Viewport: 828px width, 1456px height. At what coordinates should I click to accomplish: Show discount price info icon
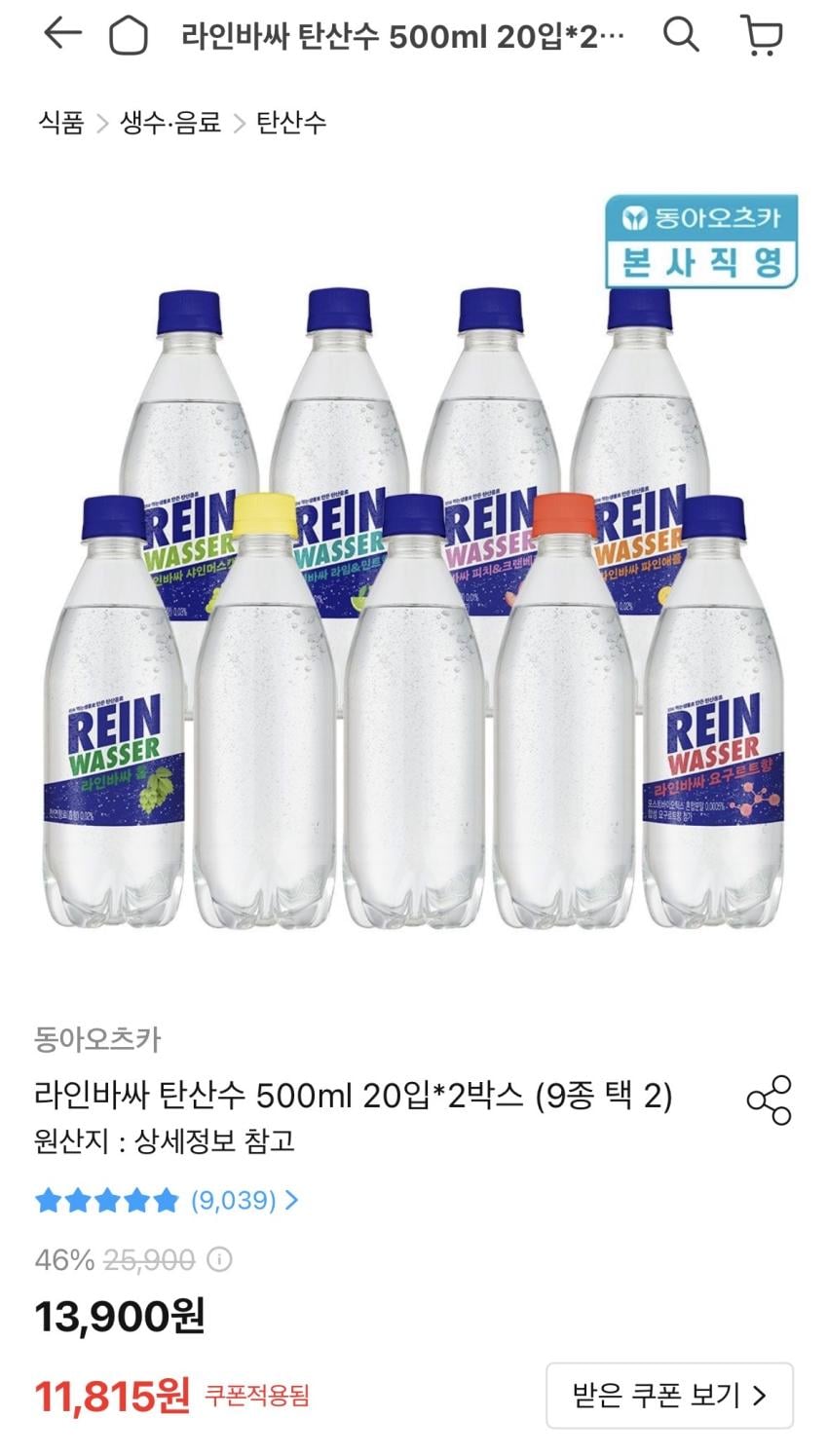[x=220, y=1260]
